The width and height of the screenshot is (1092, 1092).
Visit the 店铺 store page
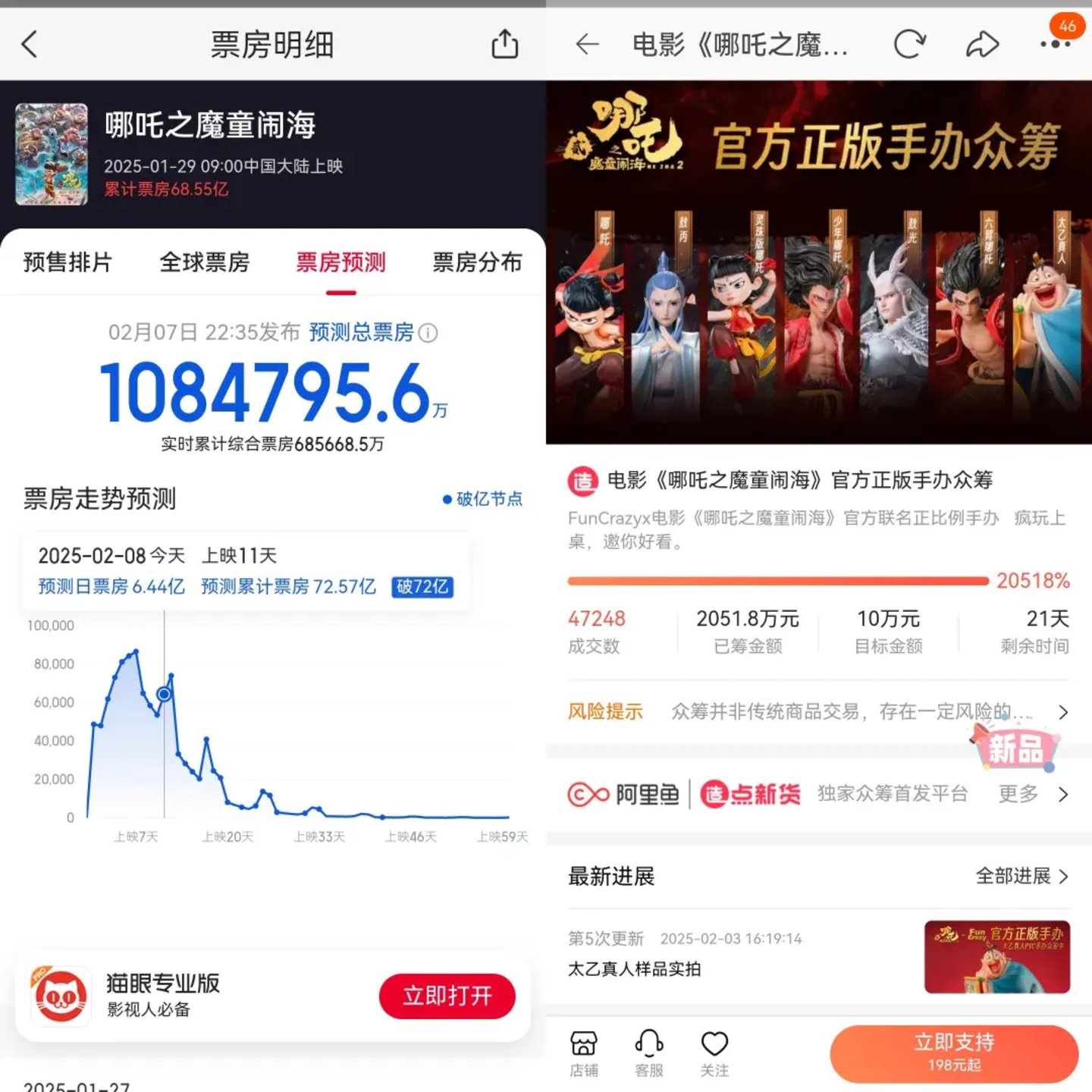tap(583, 1053)
